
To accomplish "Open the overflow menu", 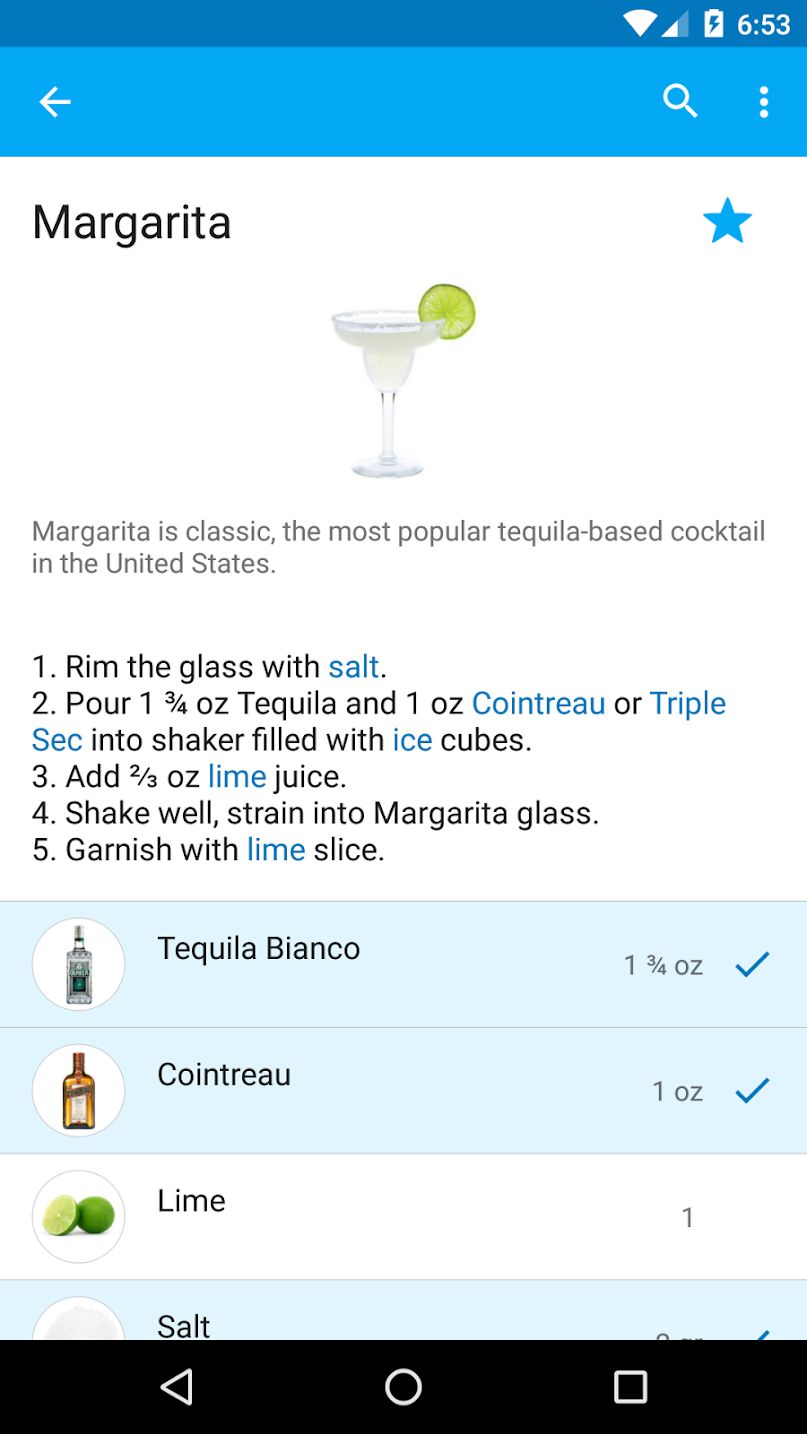I will 763,101.
